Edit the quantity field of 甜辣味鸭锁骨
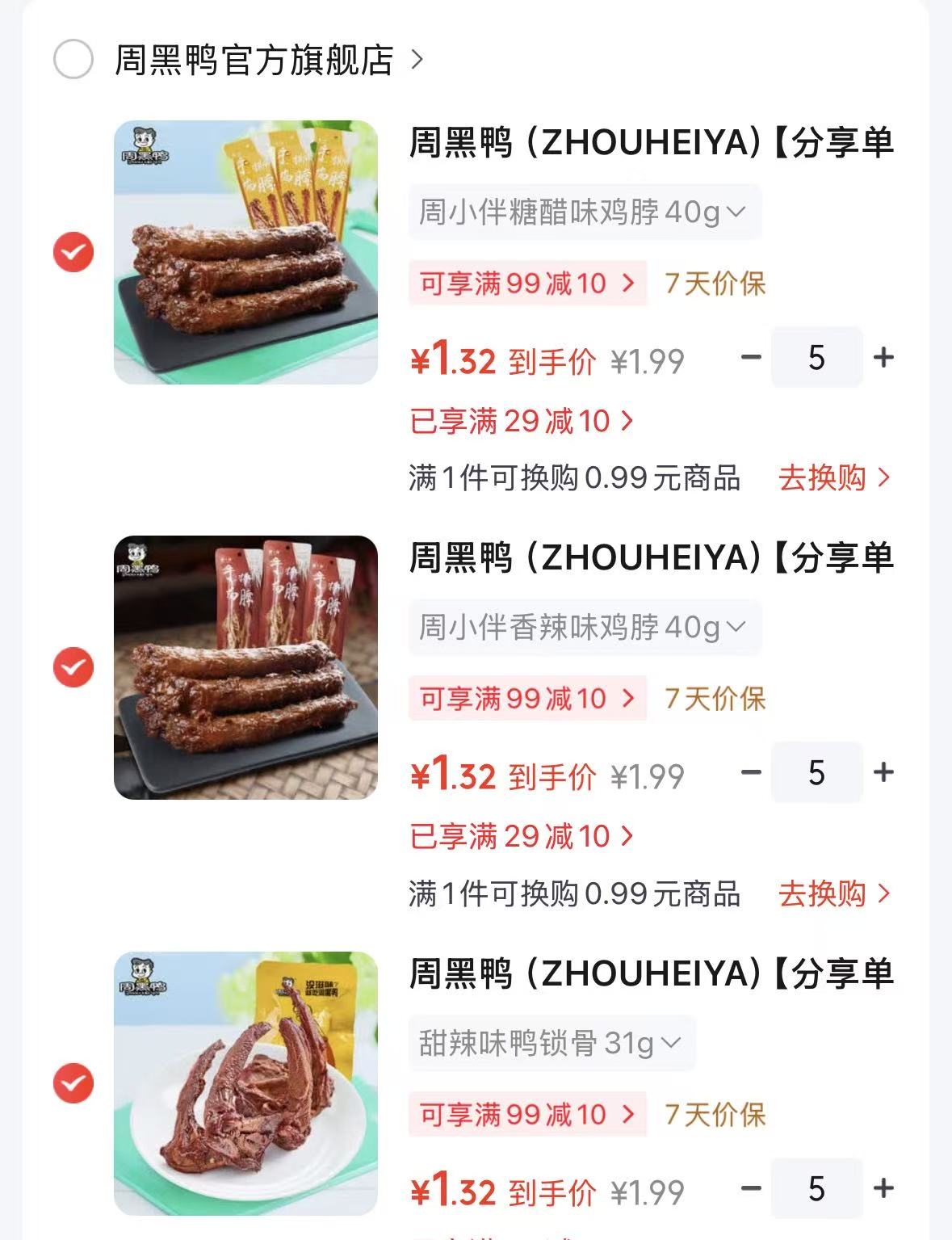This screenshot has height=1240, width=952. pos(817,1188)
